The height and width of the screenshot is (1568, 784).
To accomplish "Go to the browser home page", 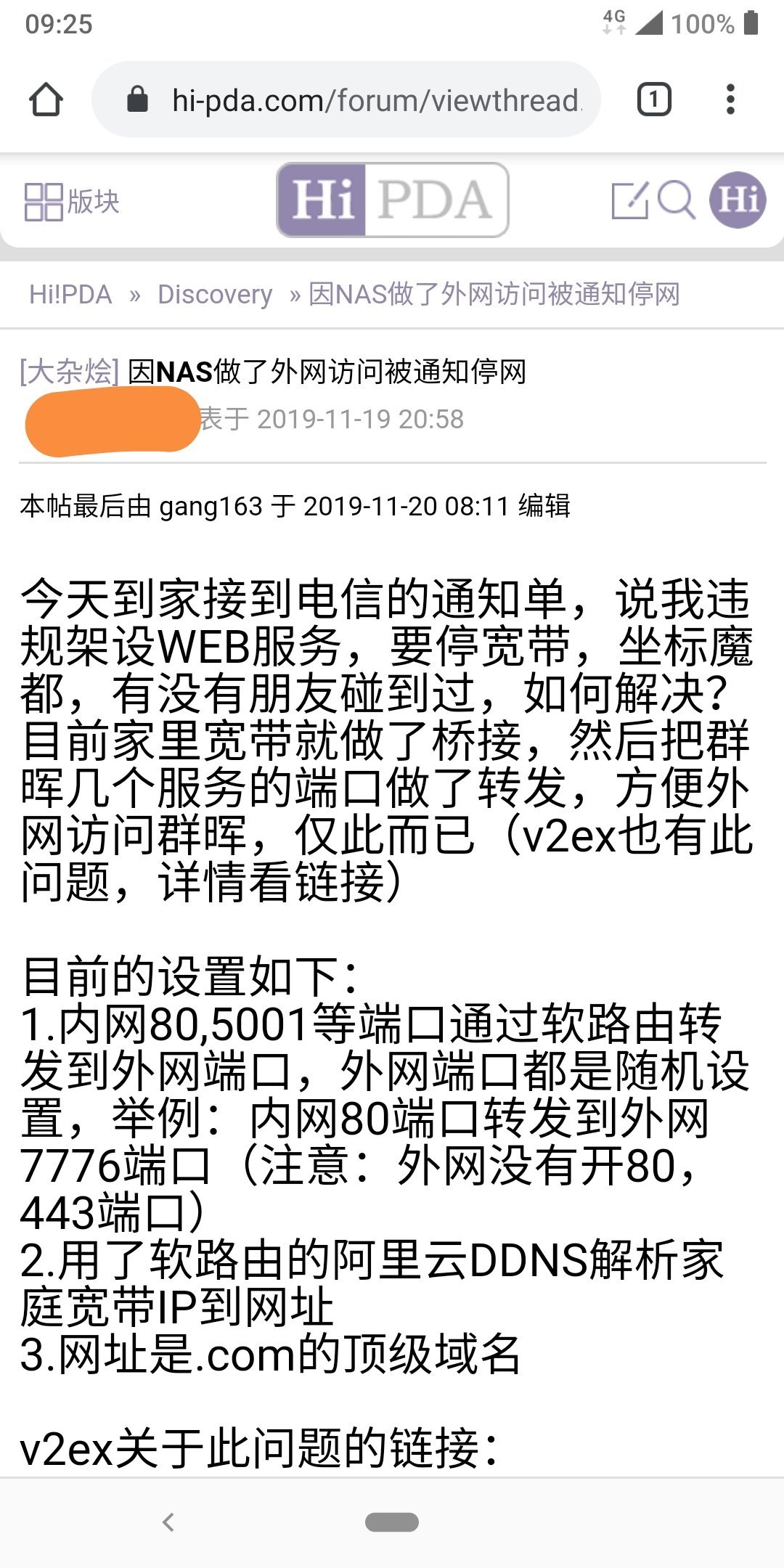I will click(46, 99).
